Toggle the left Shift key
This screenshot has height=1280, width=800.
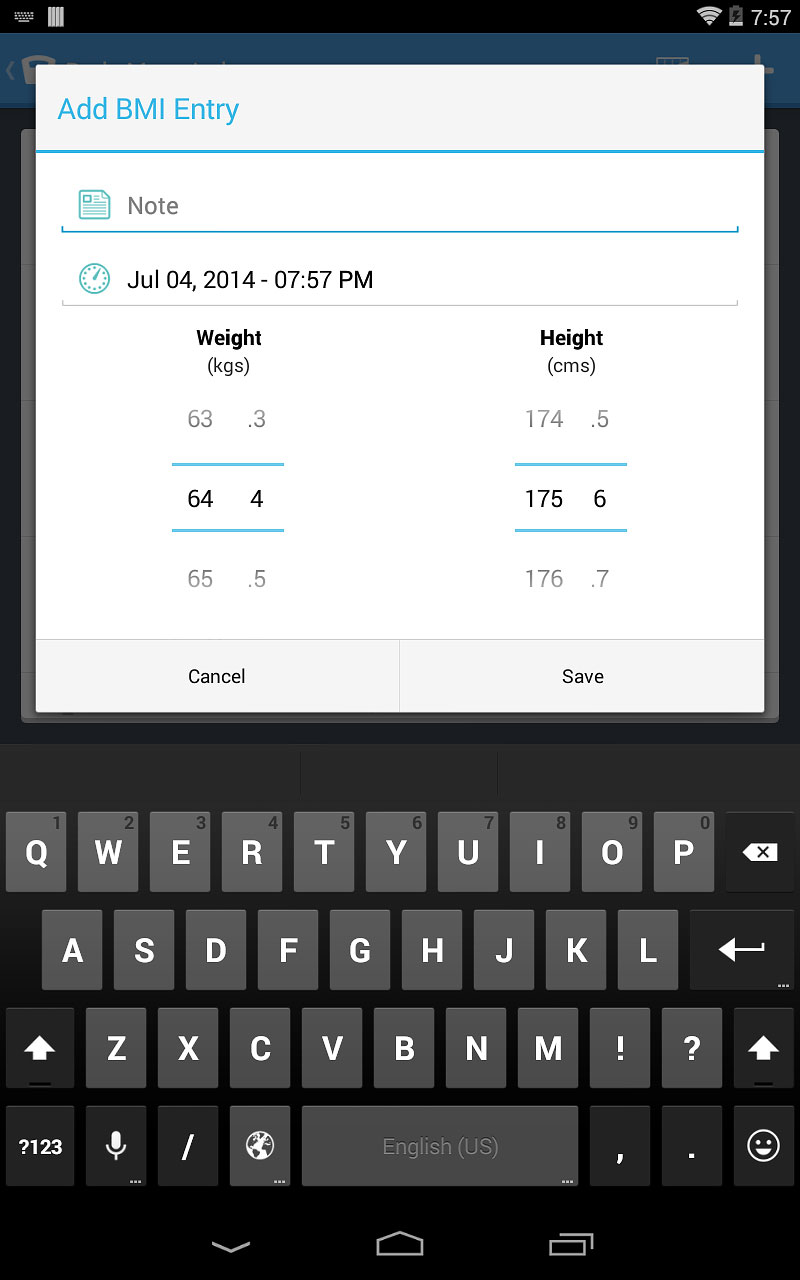pos(39,1048)
